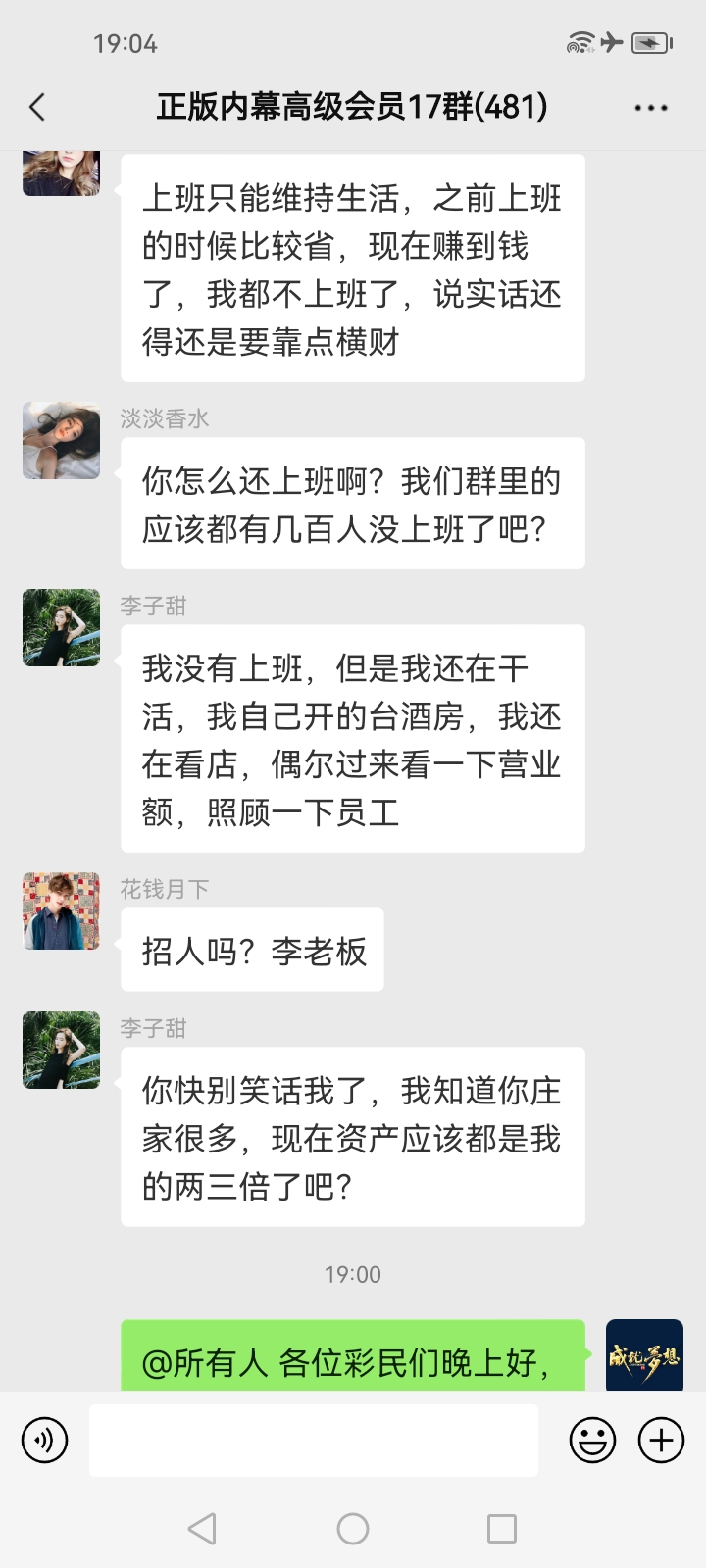The image size is (706, 1568).
Task: Open the emoji picker
Action: [593, 1441]
